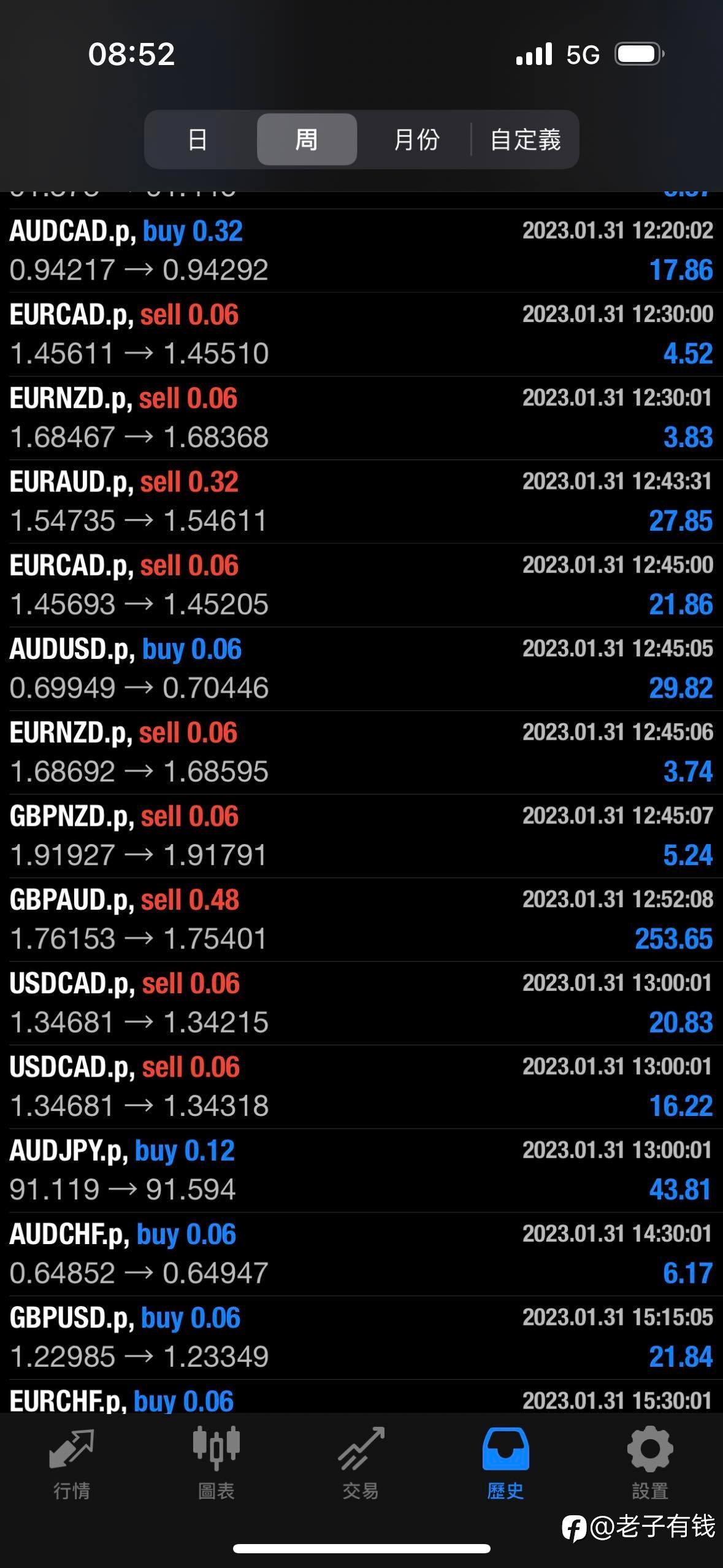This screenshot has height=1568, width=723.
Task: View the AUDUSD.p buy 0.06 trade
Action: click(361, 668)
